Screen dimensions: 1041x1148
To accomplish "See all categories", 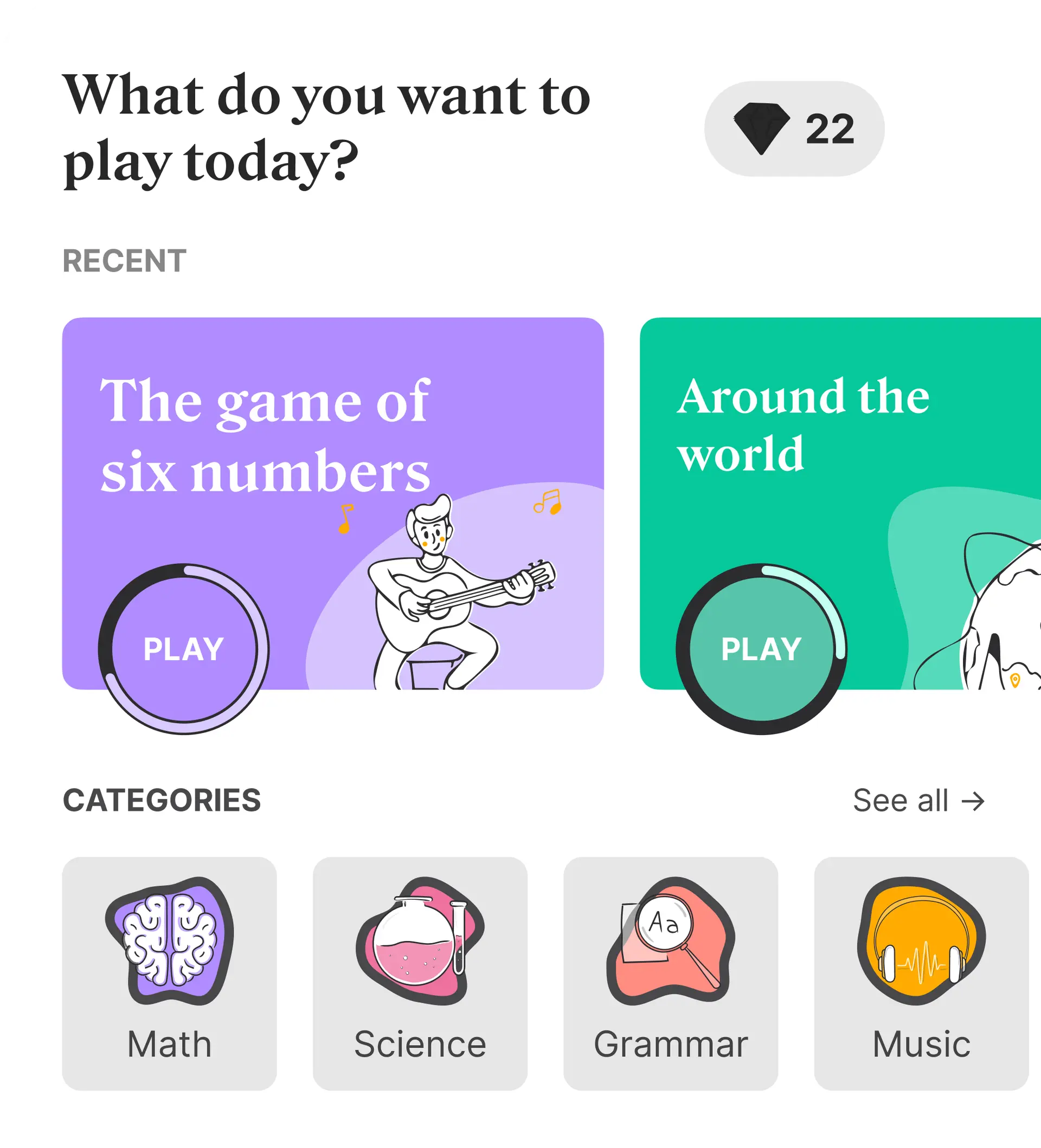I will pyautogui.click(x=918, y=801).
